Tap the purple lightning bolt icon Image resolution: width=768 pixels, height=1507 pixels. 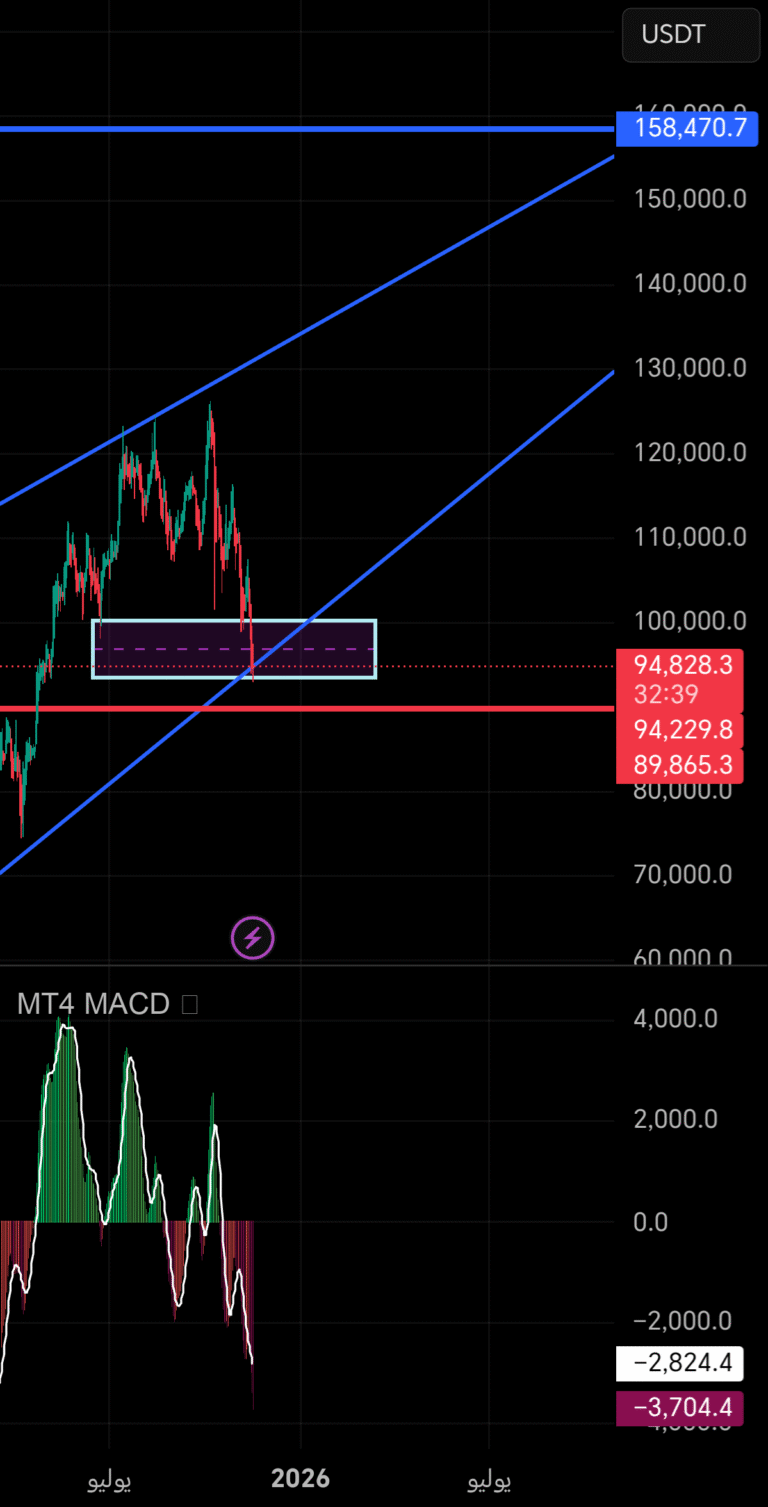(x=253, y=938)
